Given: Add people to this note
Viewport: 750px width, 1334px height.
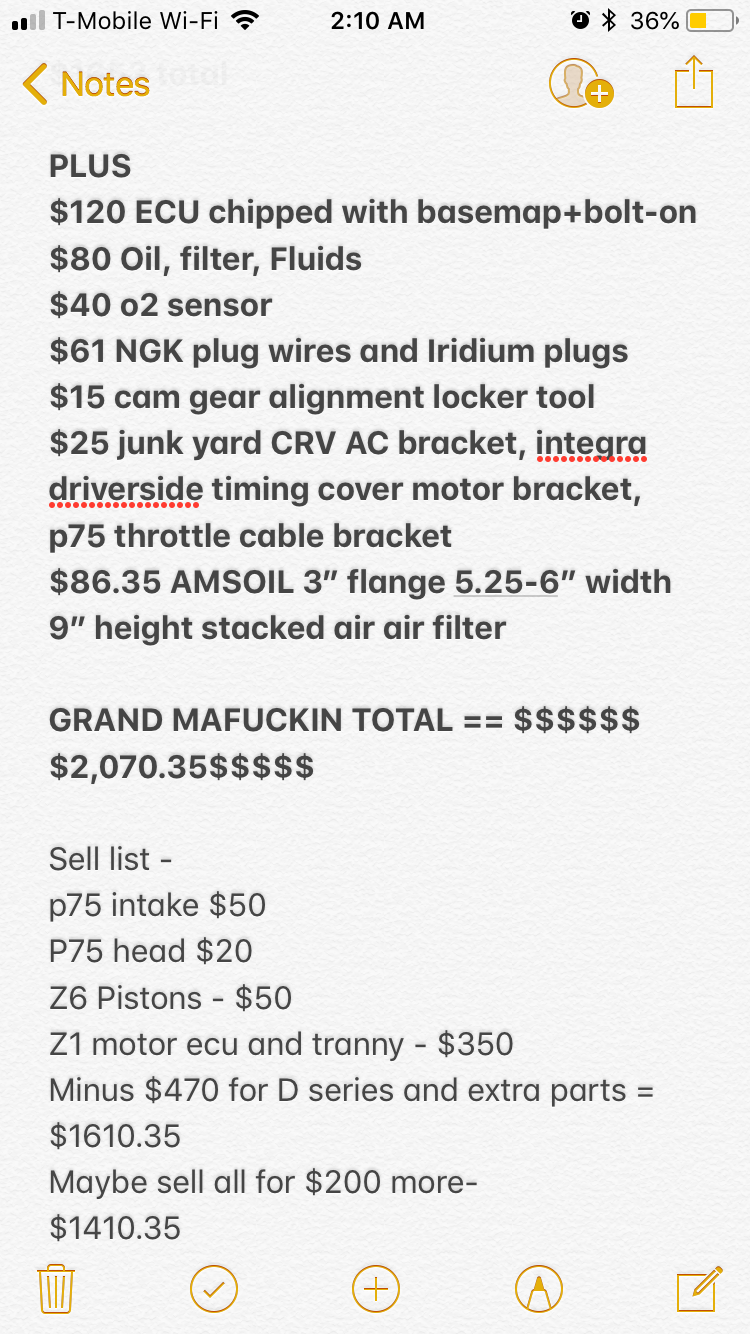Looking at the screenshot, I should [581, 83].
